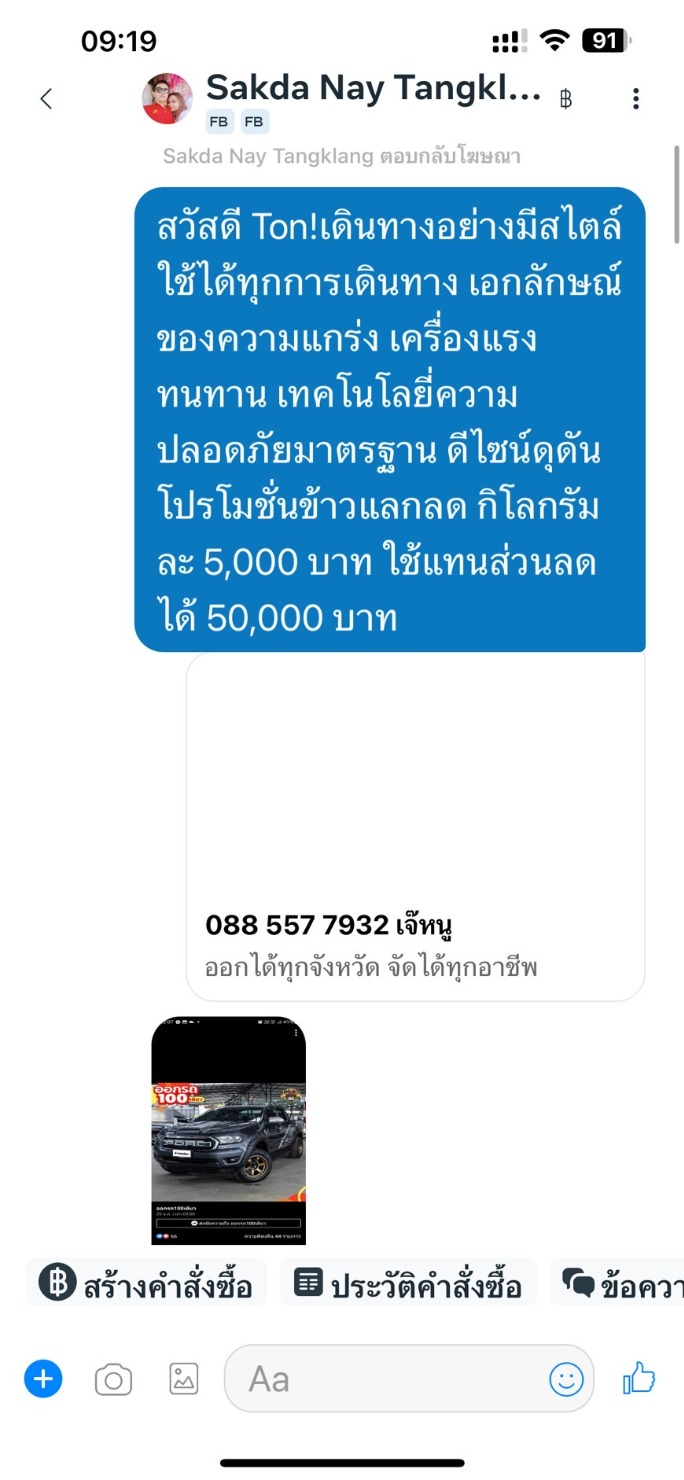Viewport: 684px width, 1480px height.
Task: Send a thumbs-up like
Action: pyautogui.click(x=639, y=1380)
